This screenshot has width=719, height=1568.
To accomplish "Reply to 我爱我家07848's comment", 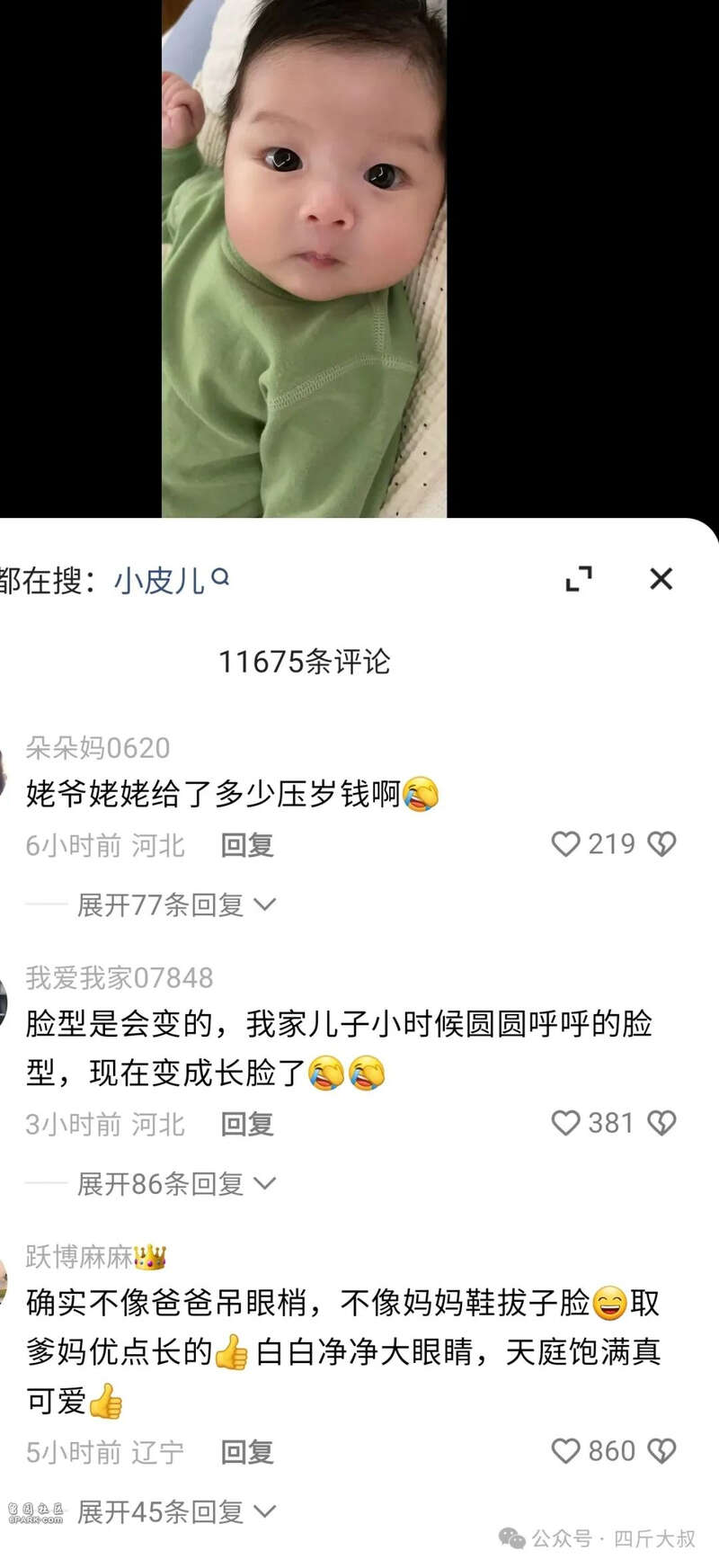I will [x=247, y=1124].
